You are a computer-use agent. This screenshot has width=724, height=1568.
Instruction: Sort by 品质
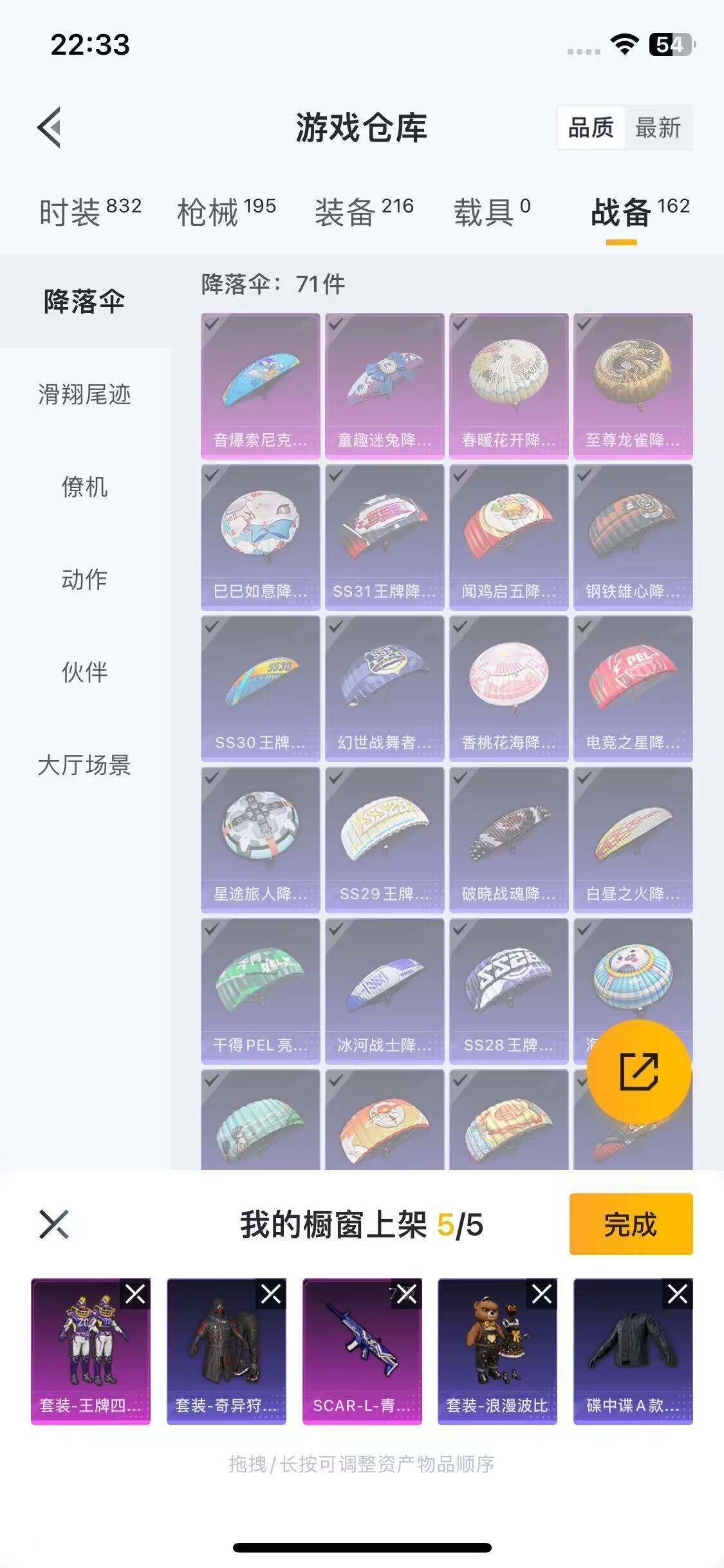pos(591,127)
